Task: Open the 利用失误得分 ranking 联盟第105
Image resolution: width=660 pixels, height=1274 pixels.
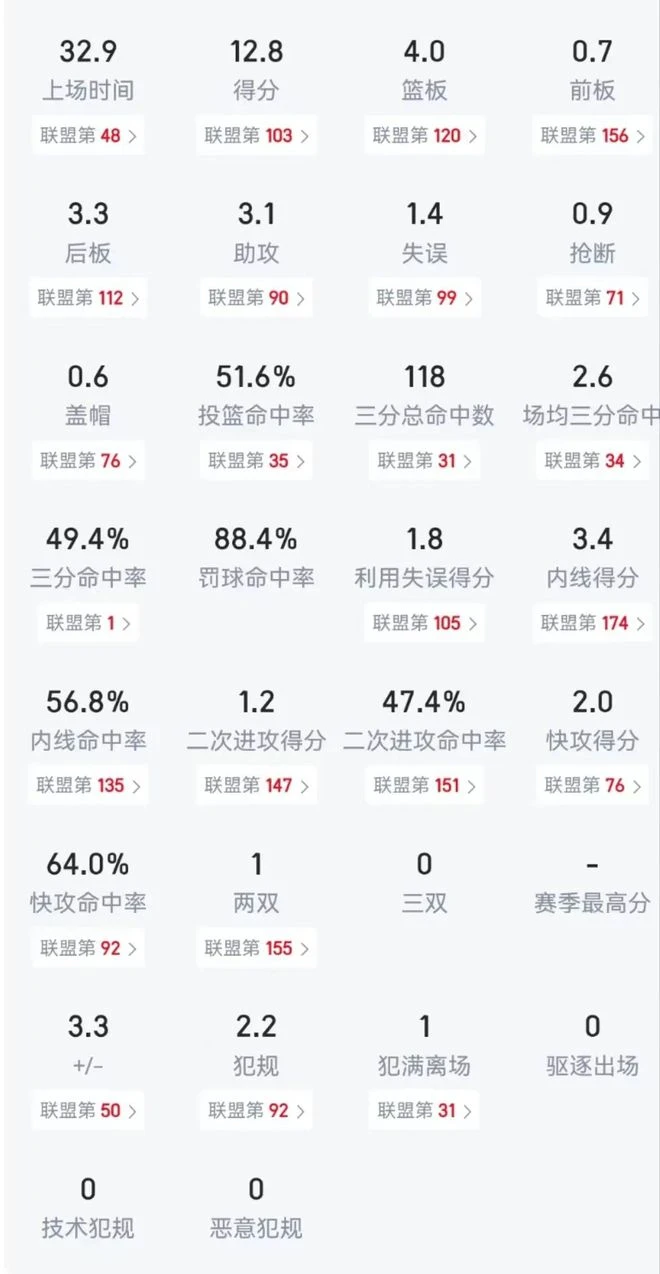Action: [x=425, y=623]
